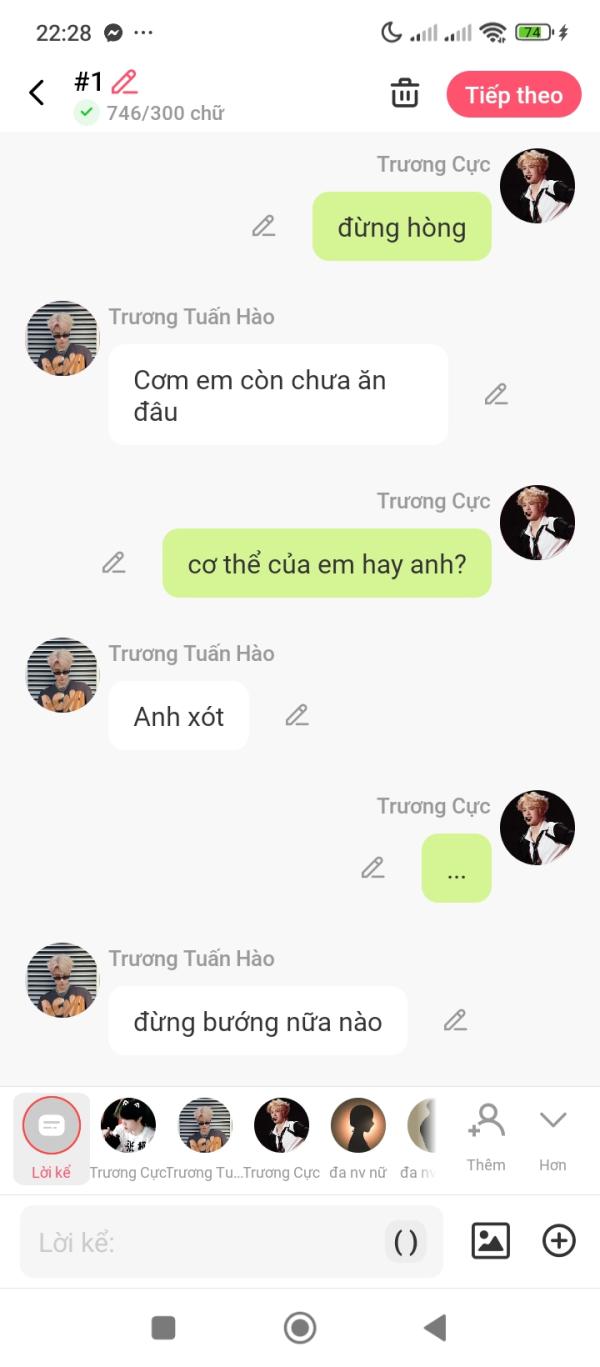Select the Lời kể narrator option
The image size is (600, 1367).
(51, 1137)
